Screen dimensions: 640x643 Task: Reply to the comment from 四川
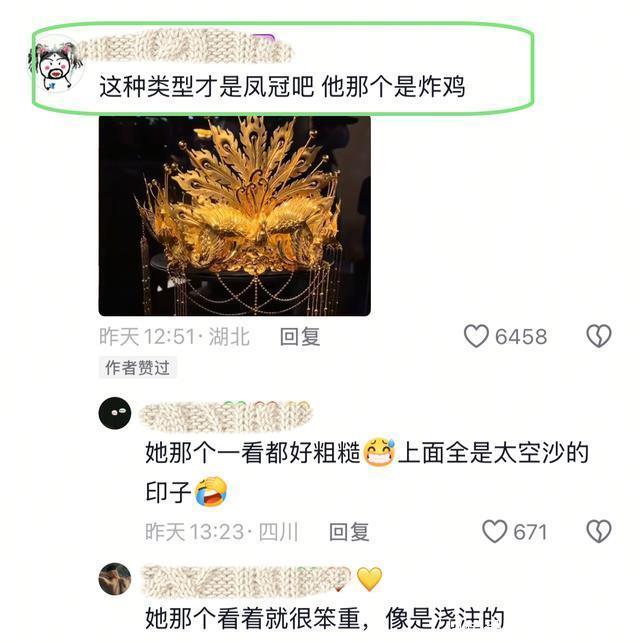[349, 532]
